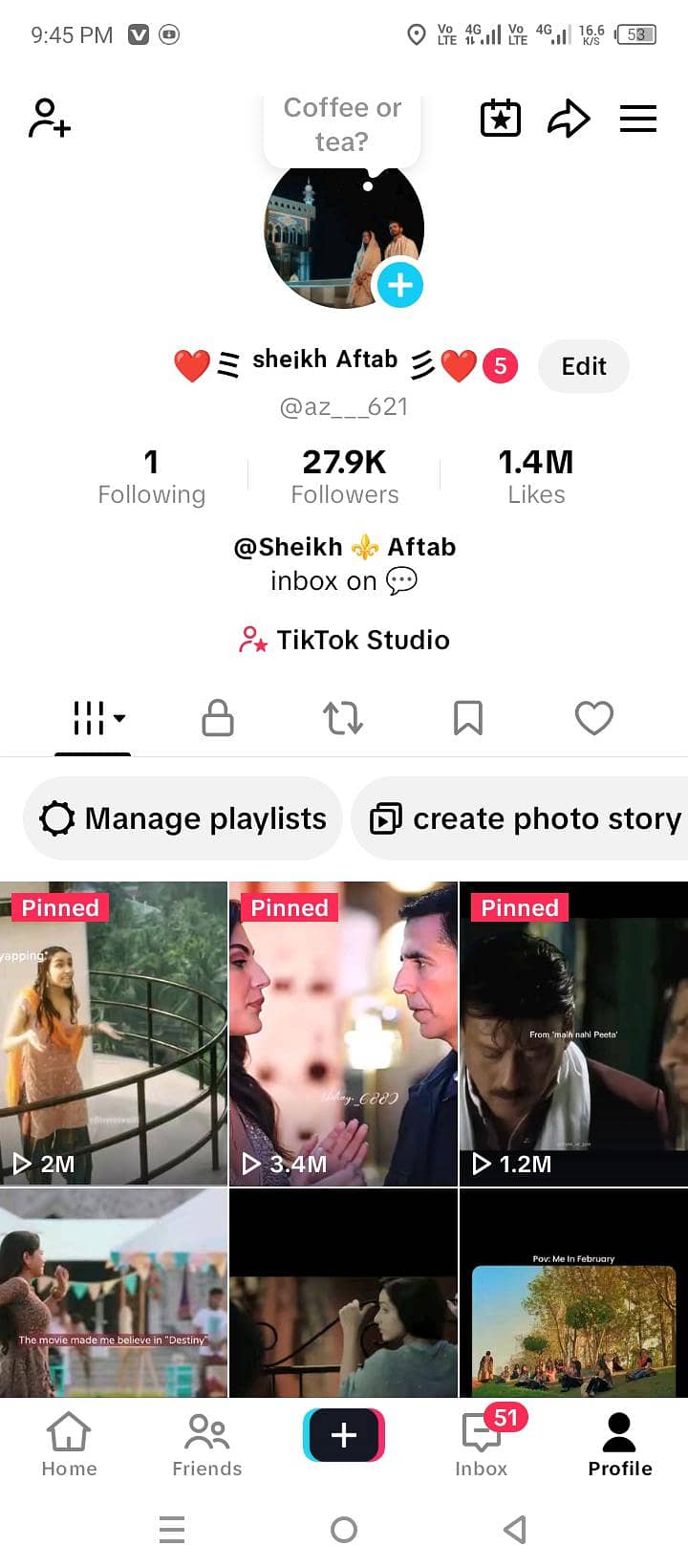
Task: Tap the Coffee or tea? note bubble
Action: [x=342, y=125]
